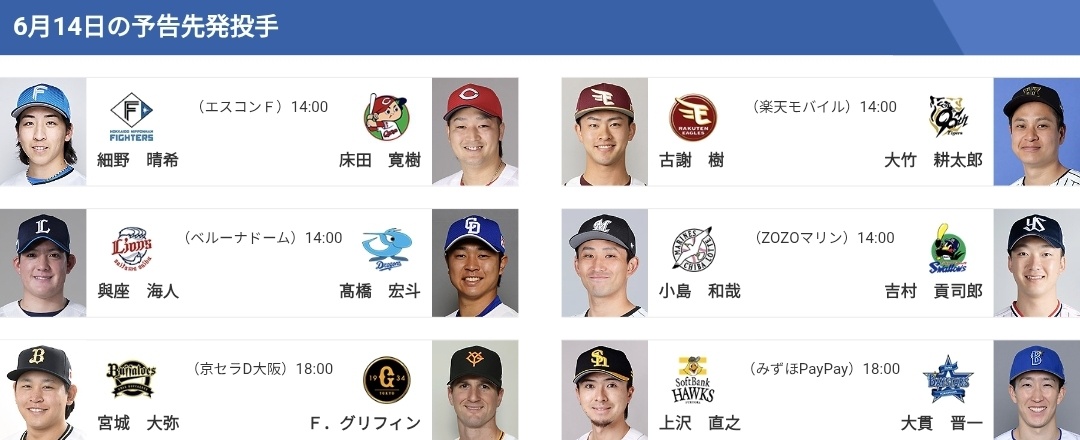1080x440 pixels.
Task: View the SoftBank Hawks game with 上沢 直之
Action: coord(820,392)
